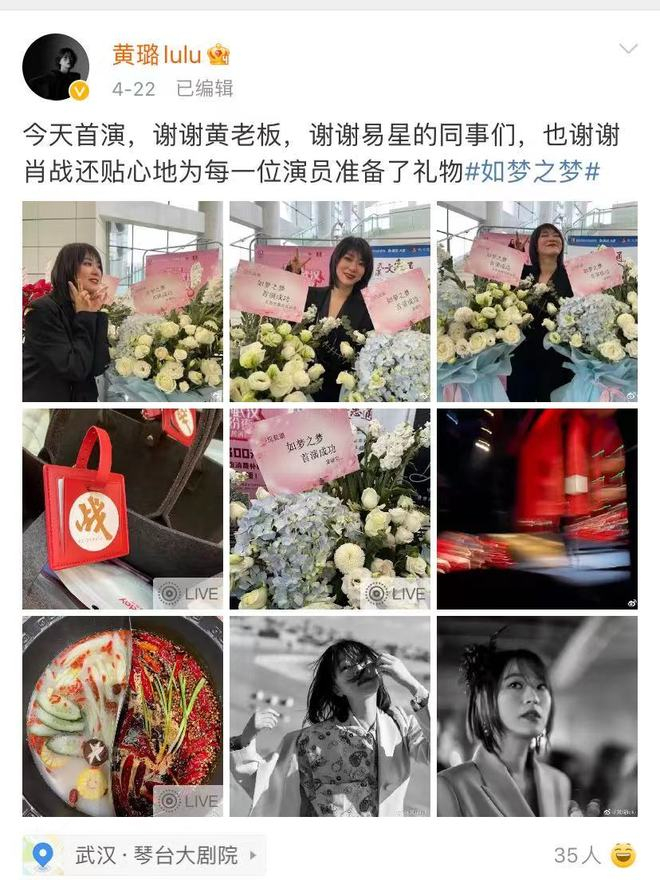Image resolution: width=660 pixels, height=880 pixels.
Task: Open the second photo with pink signs
Action: tap(330, 302)
